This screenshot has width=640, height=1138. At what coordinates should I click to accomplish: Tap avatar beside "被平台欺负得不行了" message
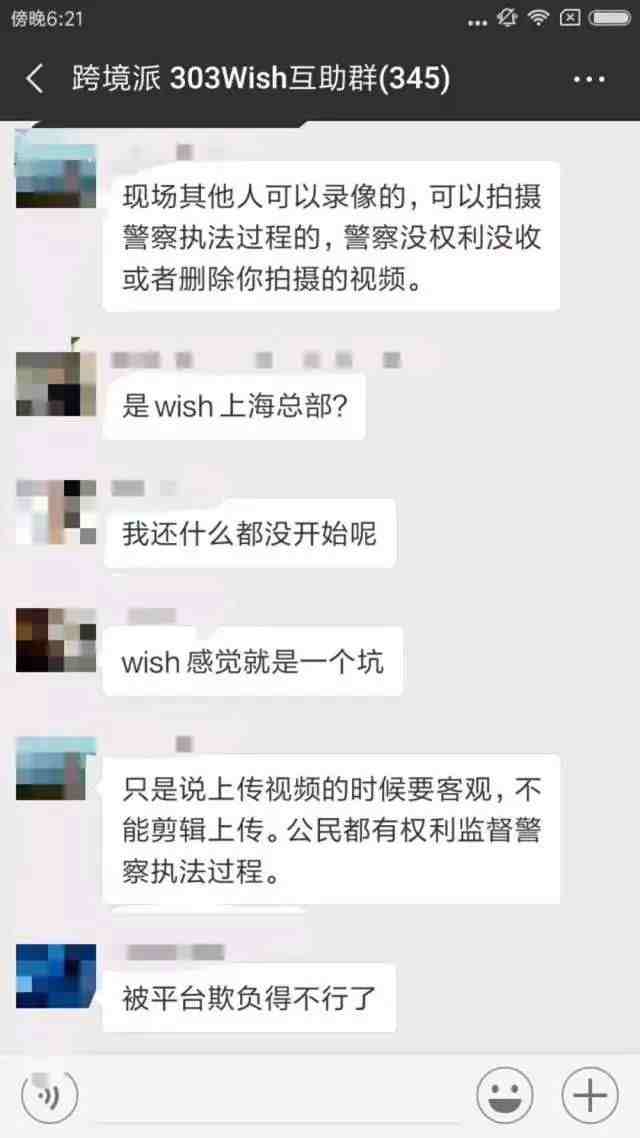(x=56, y=975)
